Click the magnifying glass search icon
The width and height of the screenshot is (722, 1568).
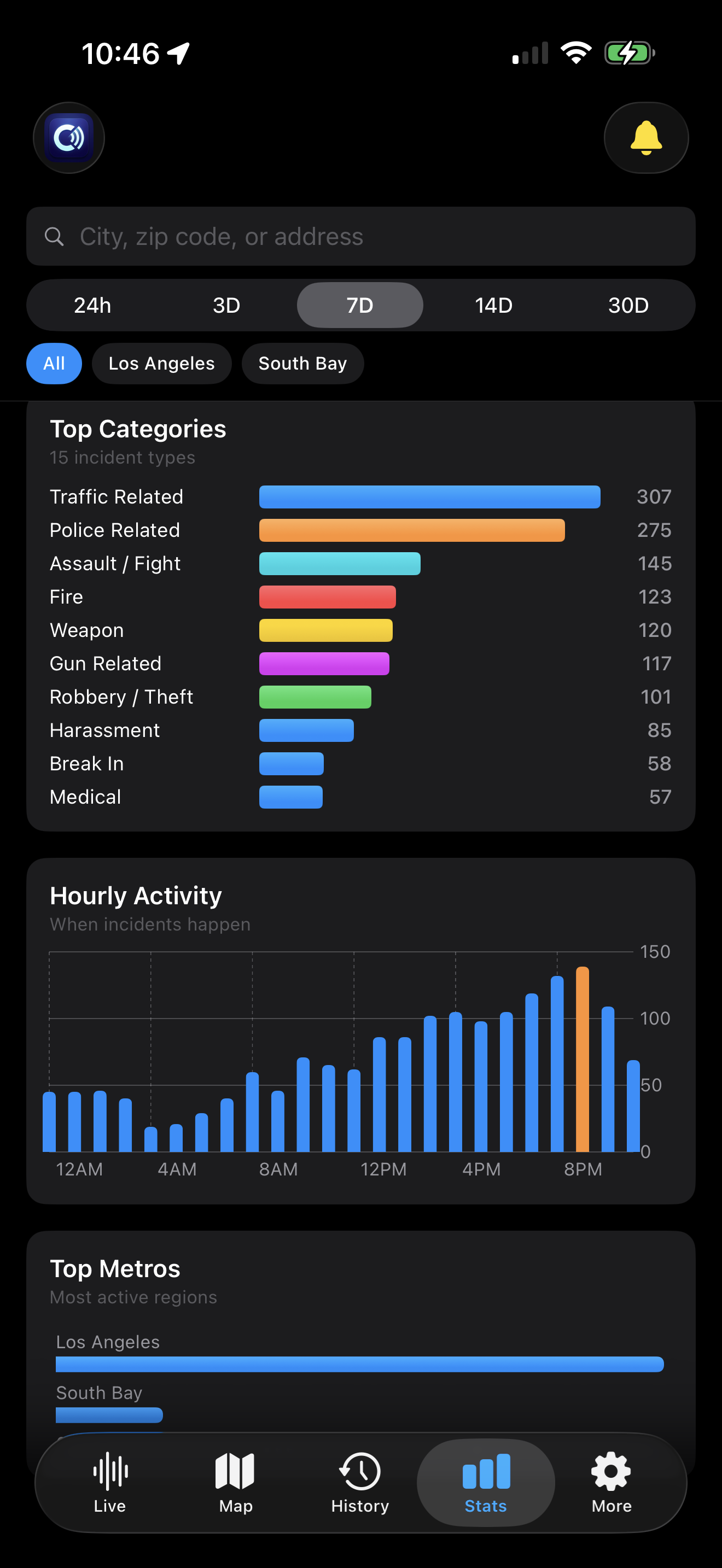tap(54, 236)
